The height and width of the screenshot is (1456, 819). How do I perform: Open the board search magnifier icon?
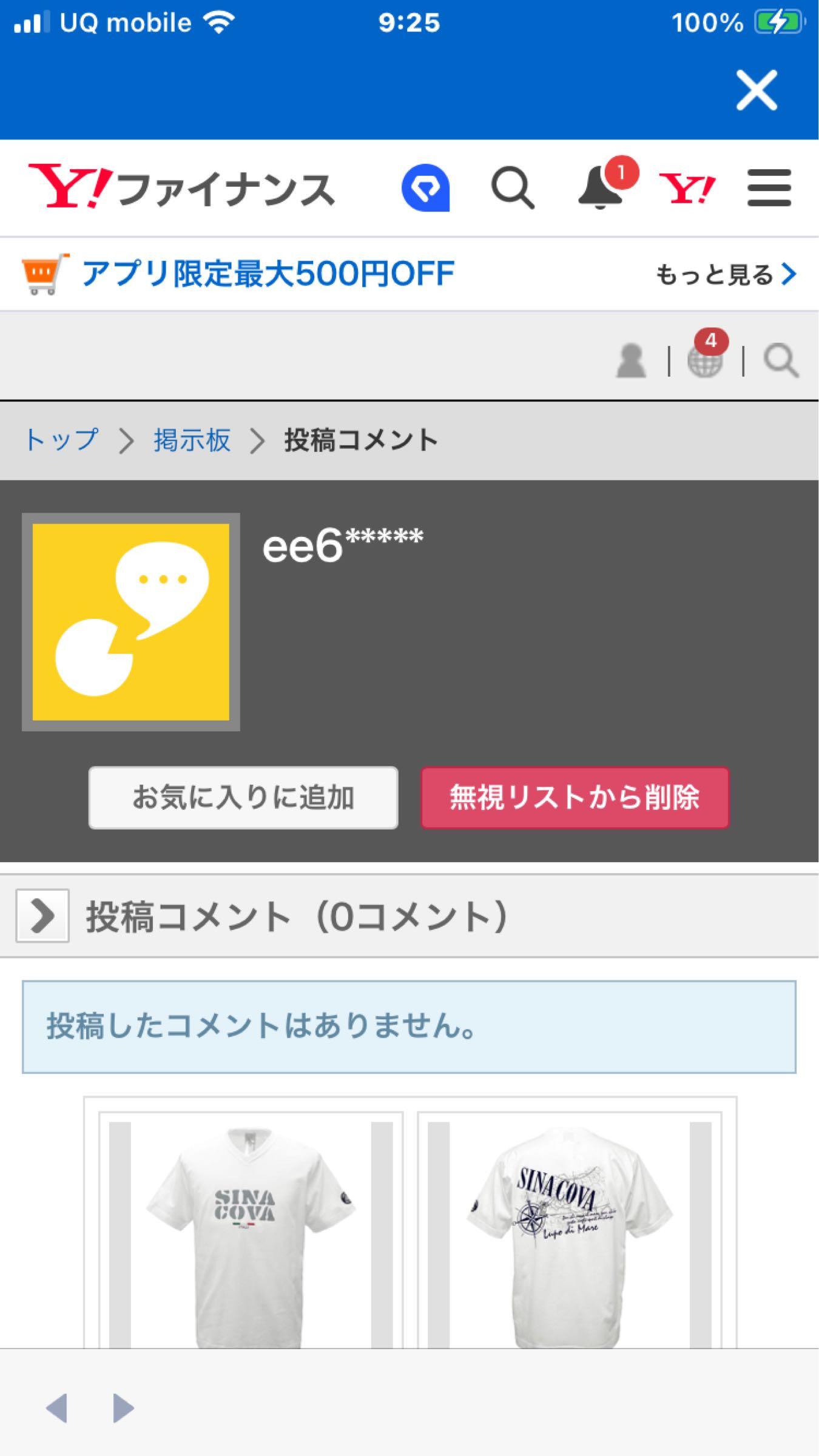coord(781,360)
